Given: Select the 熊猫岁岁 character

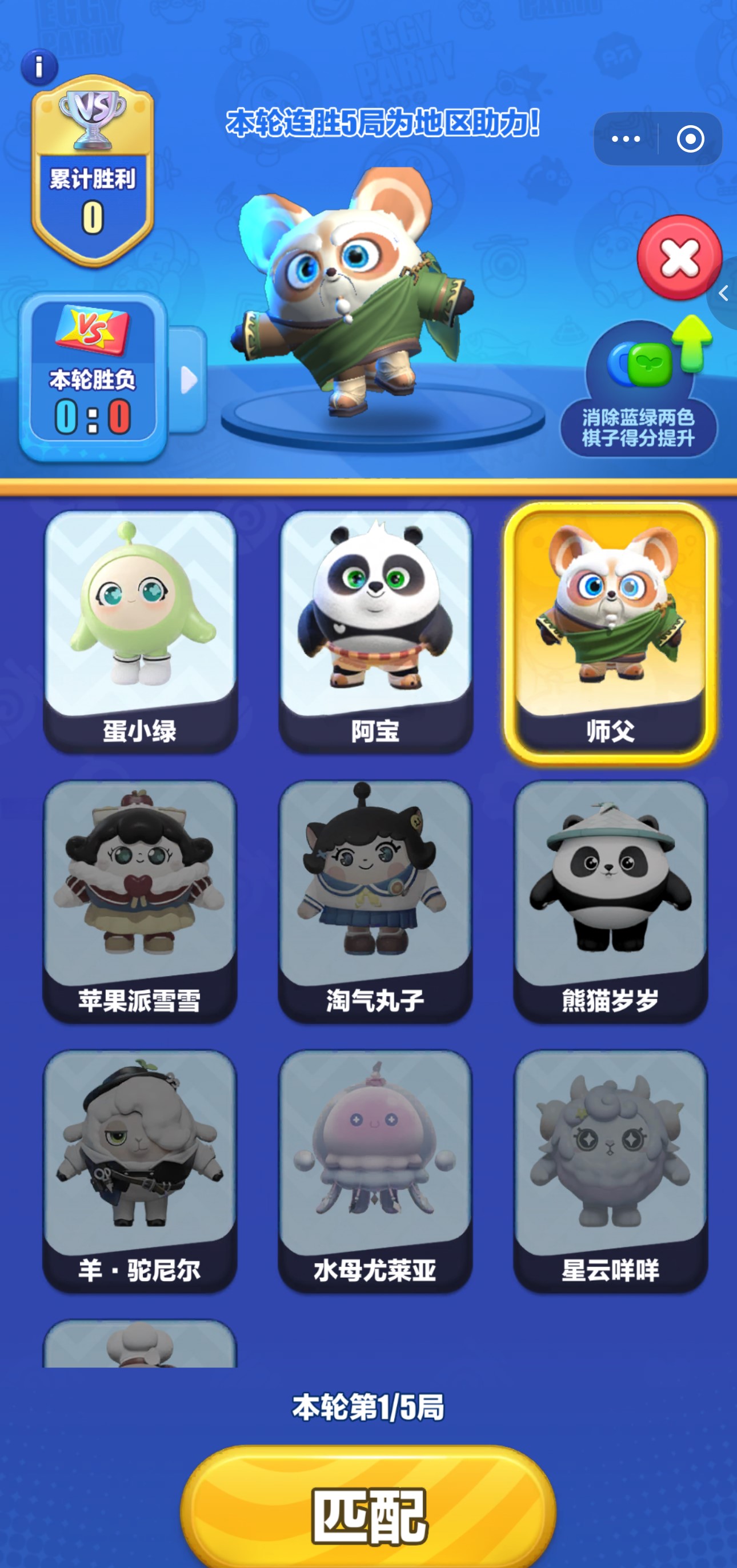Looking at the screenshot, I should click(x=610, y=901).
